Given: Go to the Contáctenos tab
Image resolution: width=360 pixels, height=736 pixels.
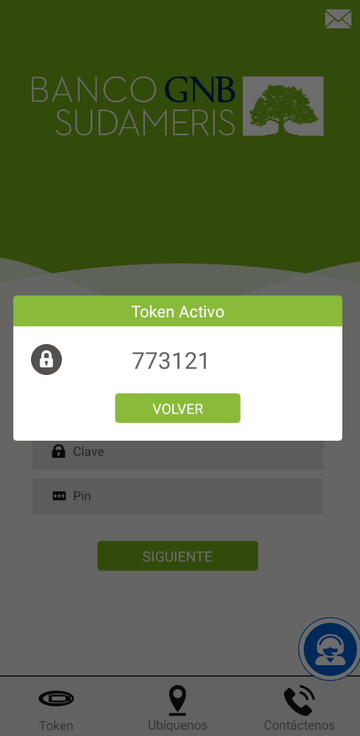Looking at the screenshot, I should 299,709.
